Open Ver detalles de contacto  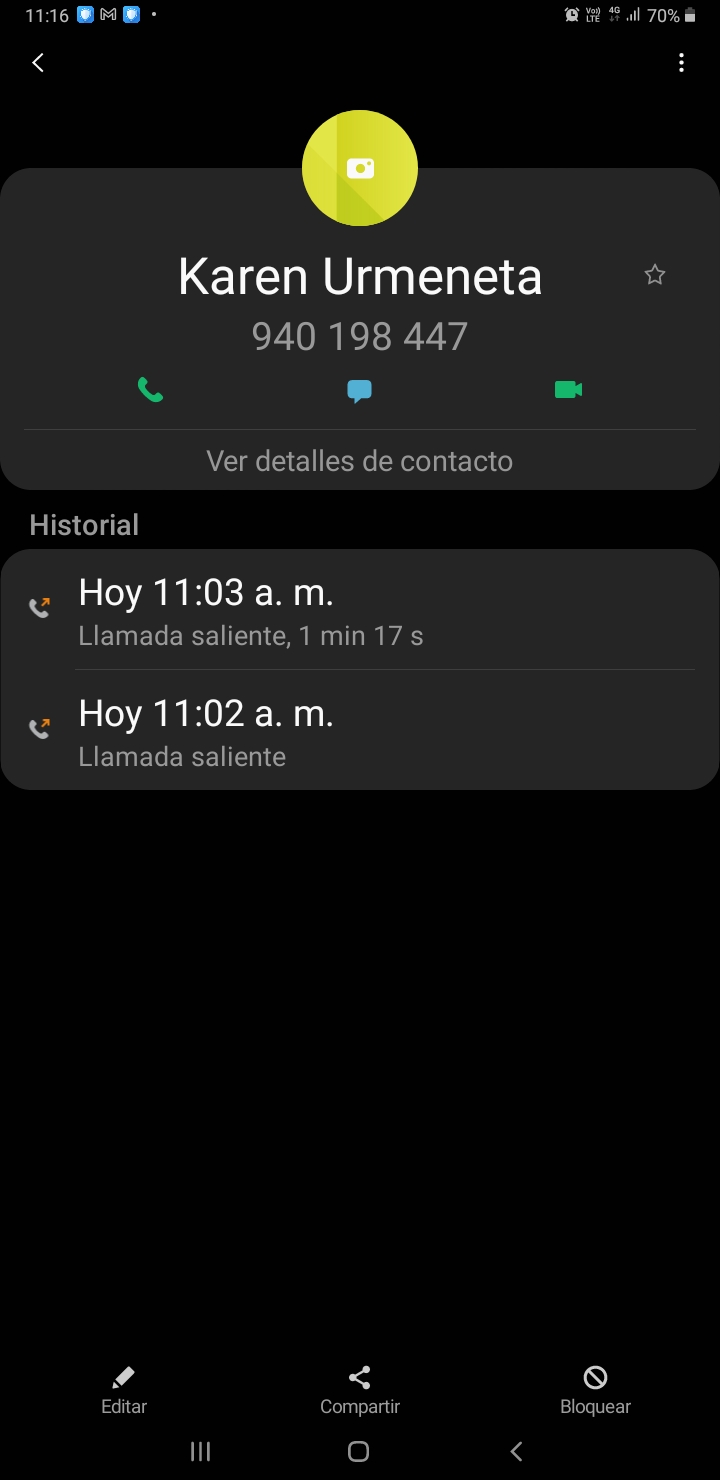tap(360, 461)
